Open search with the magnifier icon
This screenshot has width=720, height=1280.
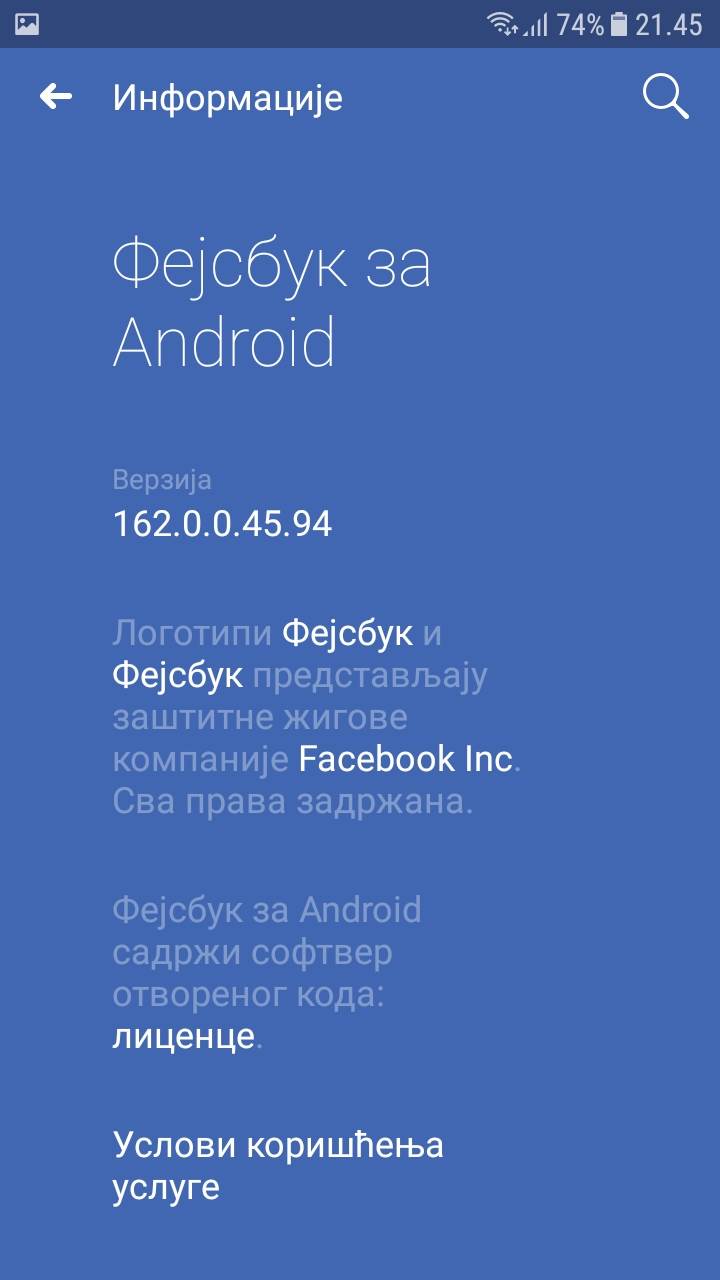(x=665, y=97)
